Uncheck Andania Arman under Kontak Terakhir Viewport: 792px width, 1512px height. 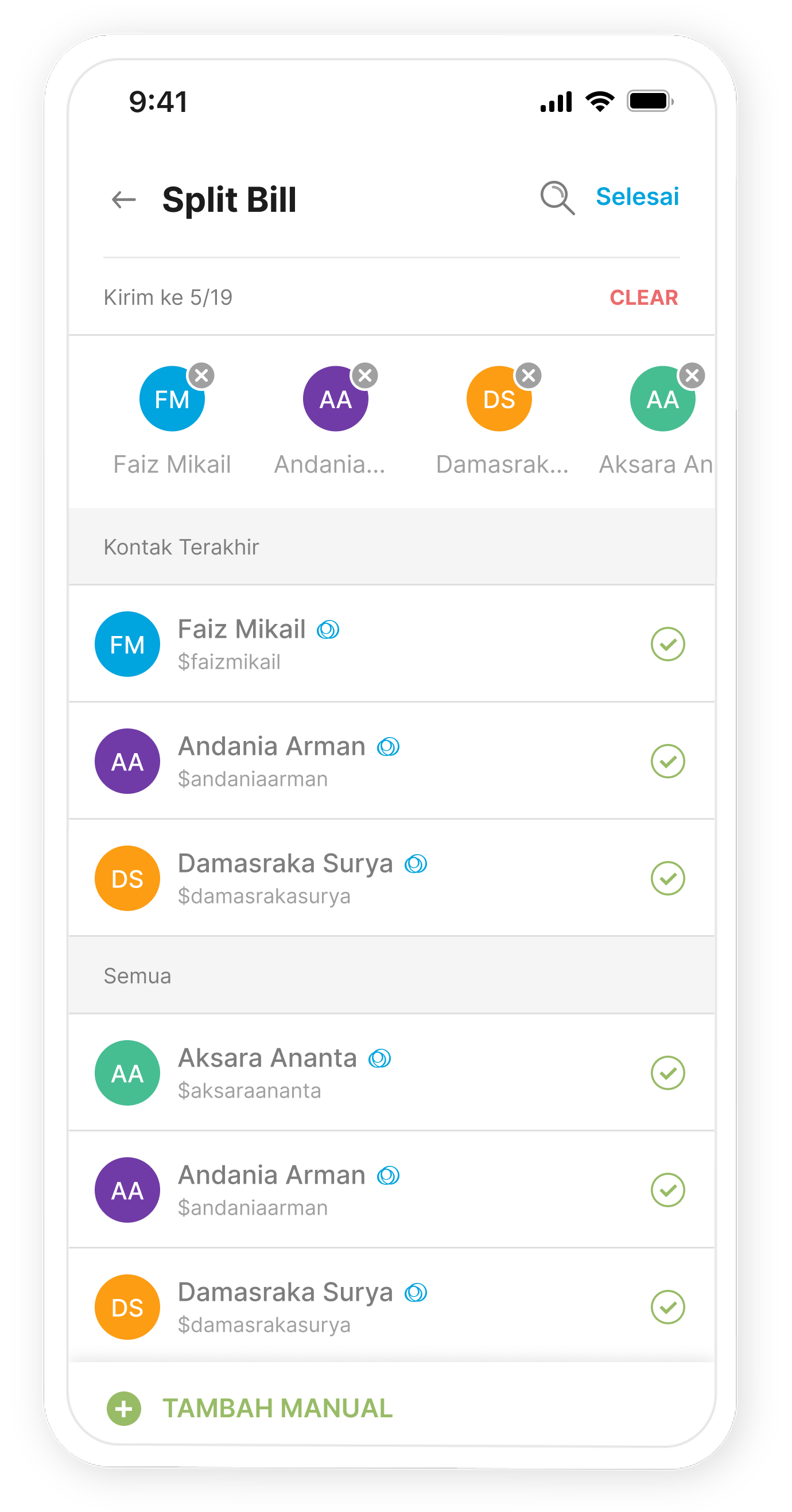[x=667, y=761]
